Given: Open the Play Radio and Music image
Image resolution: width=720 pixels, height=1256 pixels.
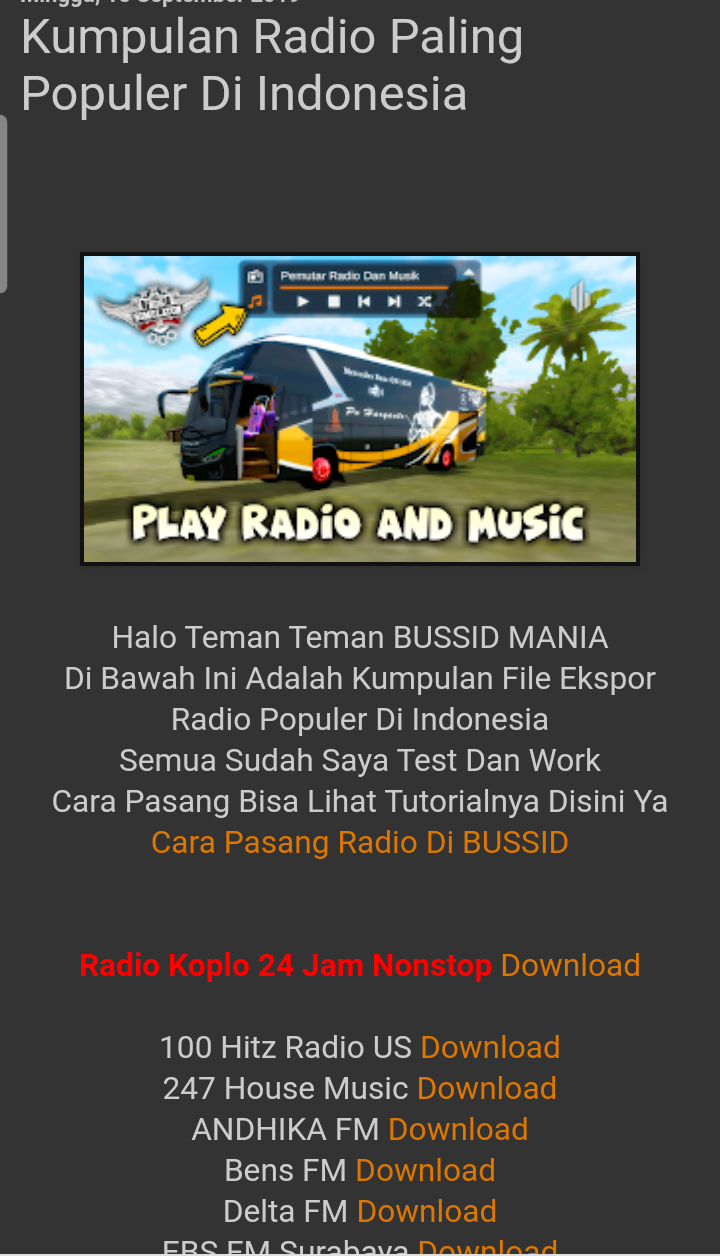Looking at the screenshot, I should click(x=360, y=409).
